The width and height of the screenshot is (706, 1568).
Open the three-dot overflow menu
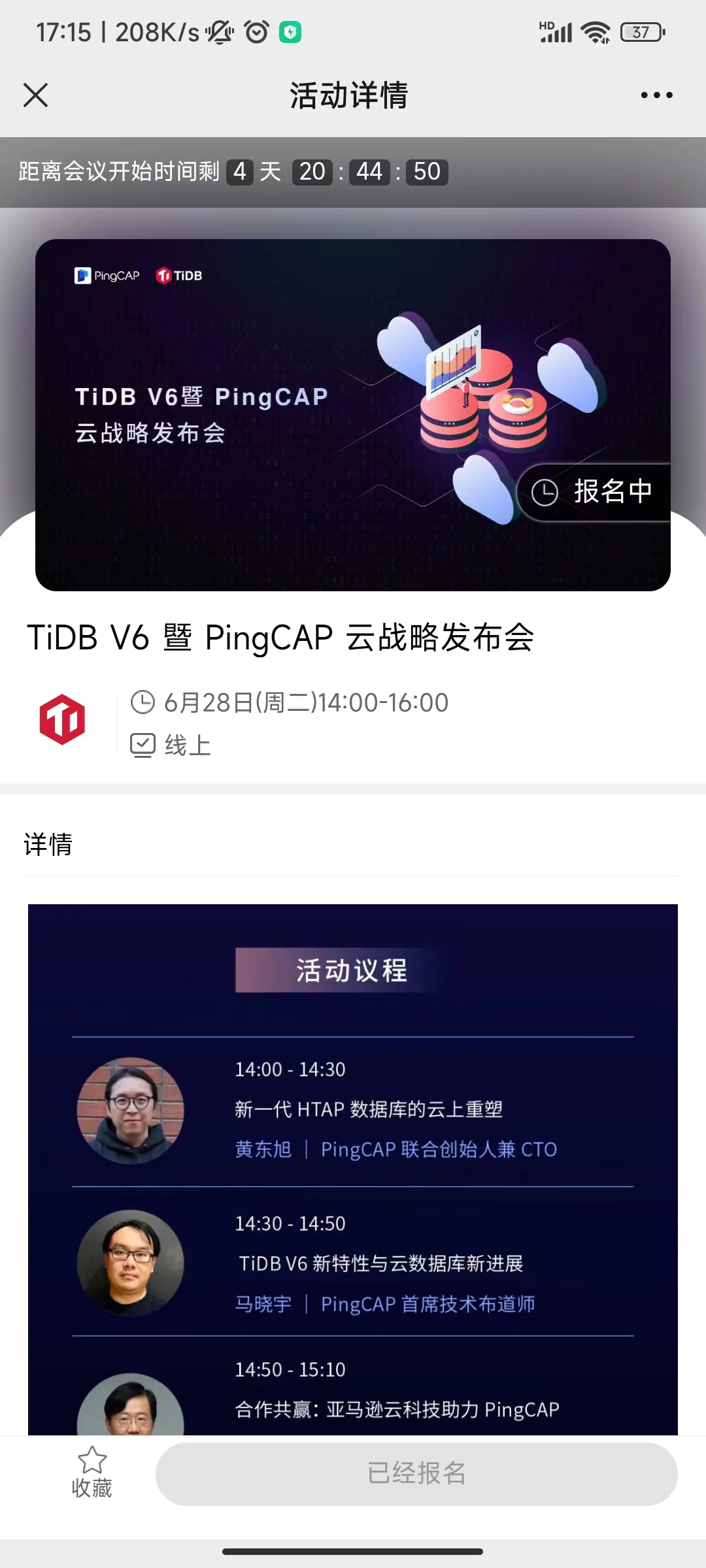coord(656,95)
